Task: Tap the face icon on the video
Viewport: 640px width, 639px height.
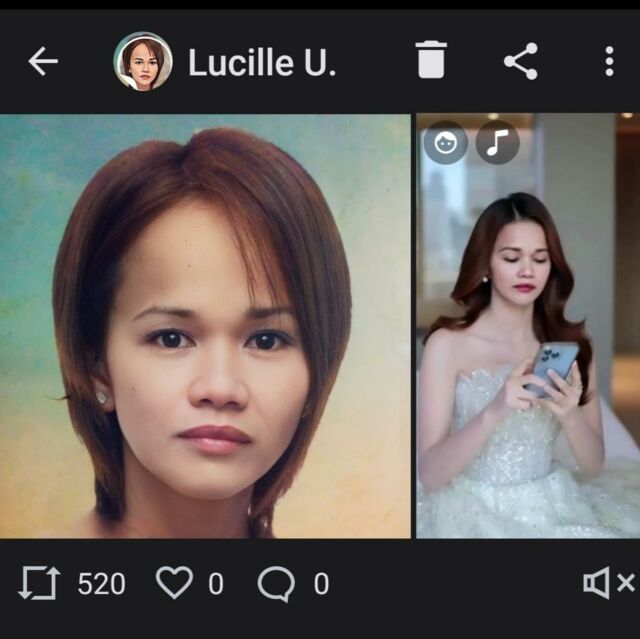Action: [445, 143]
